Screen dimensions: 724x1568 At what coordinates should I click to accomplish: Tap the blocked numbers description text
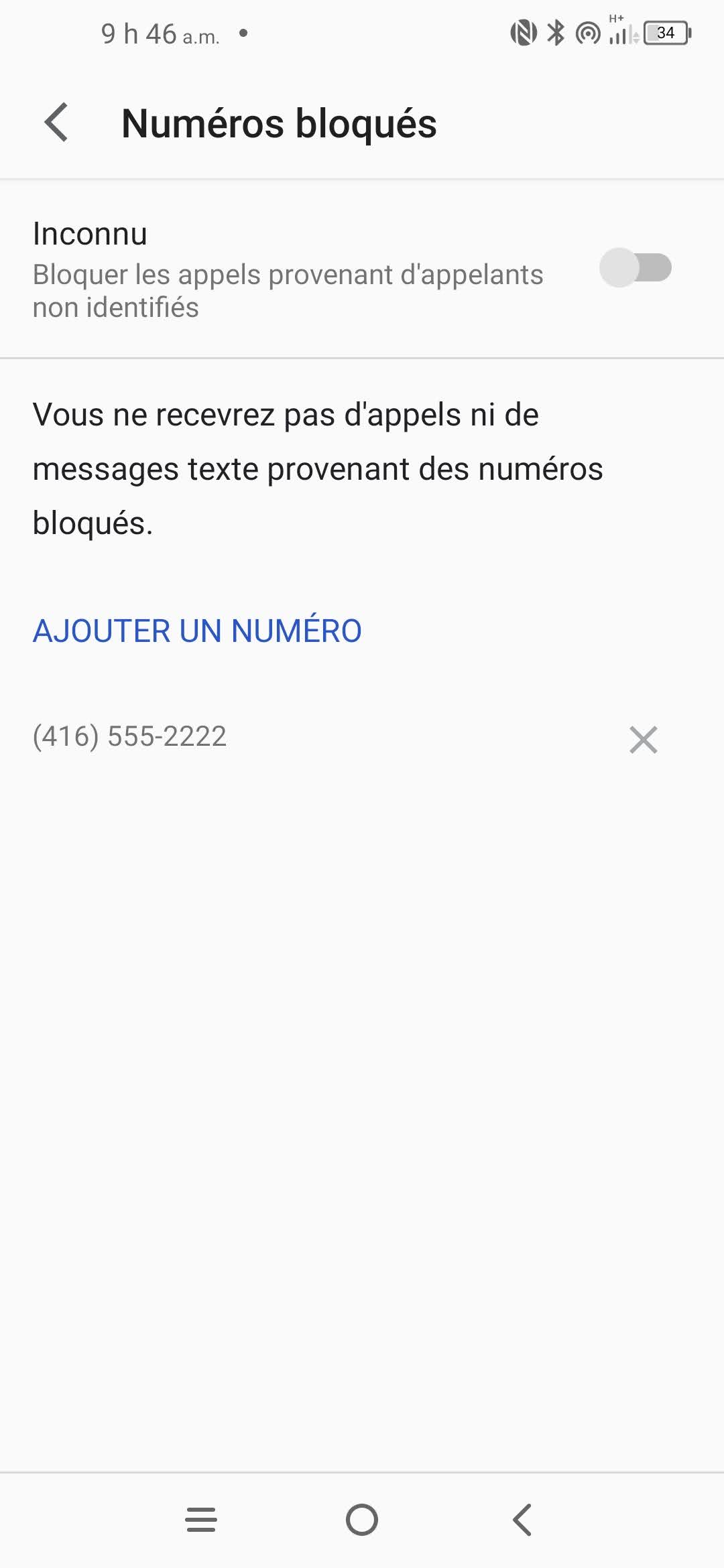(x=319, y=468)
